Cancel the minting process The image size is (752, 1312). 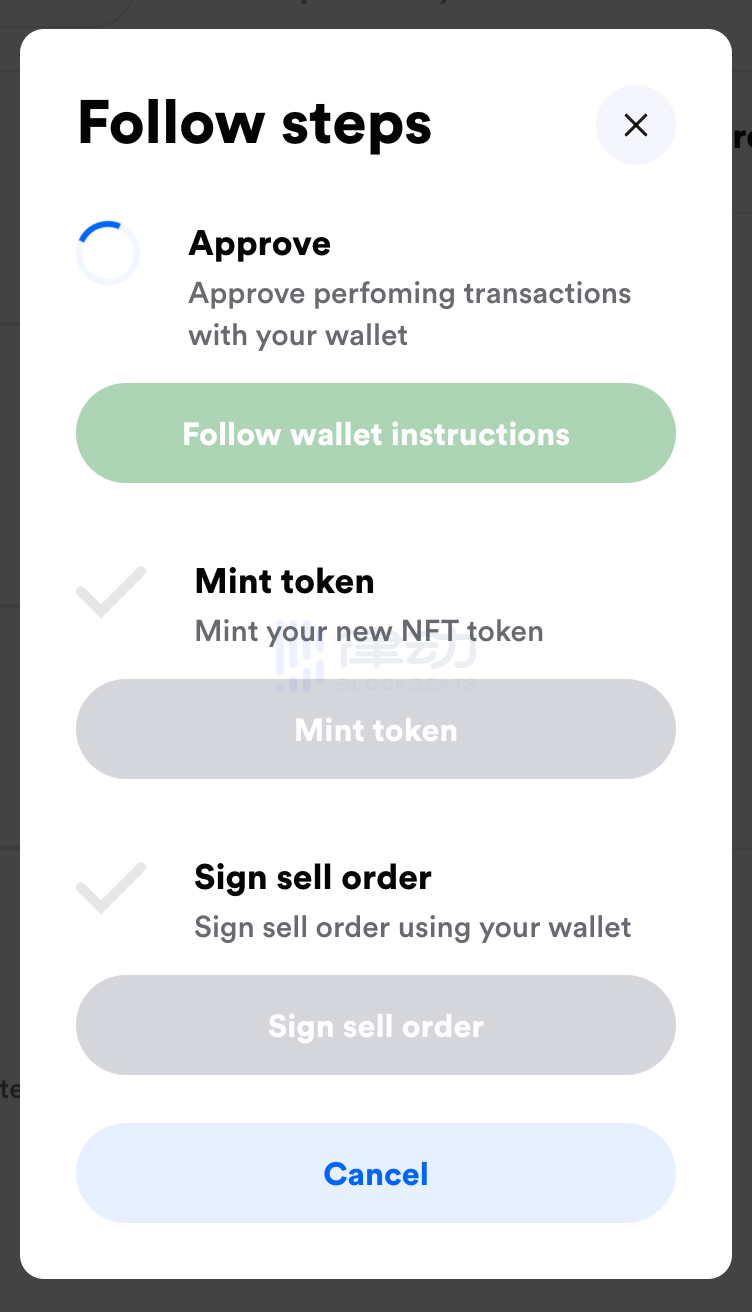[x=376, y=1173]
